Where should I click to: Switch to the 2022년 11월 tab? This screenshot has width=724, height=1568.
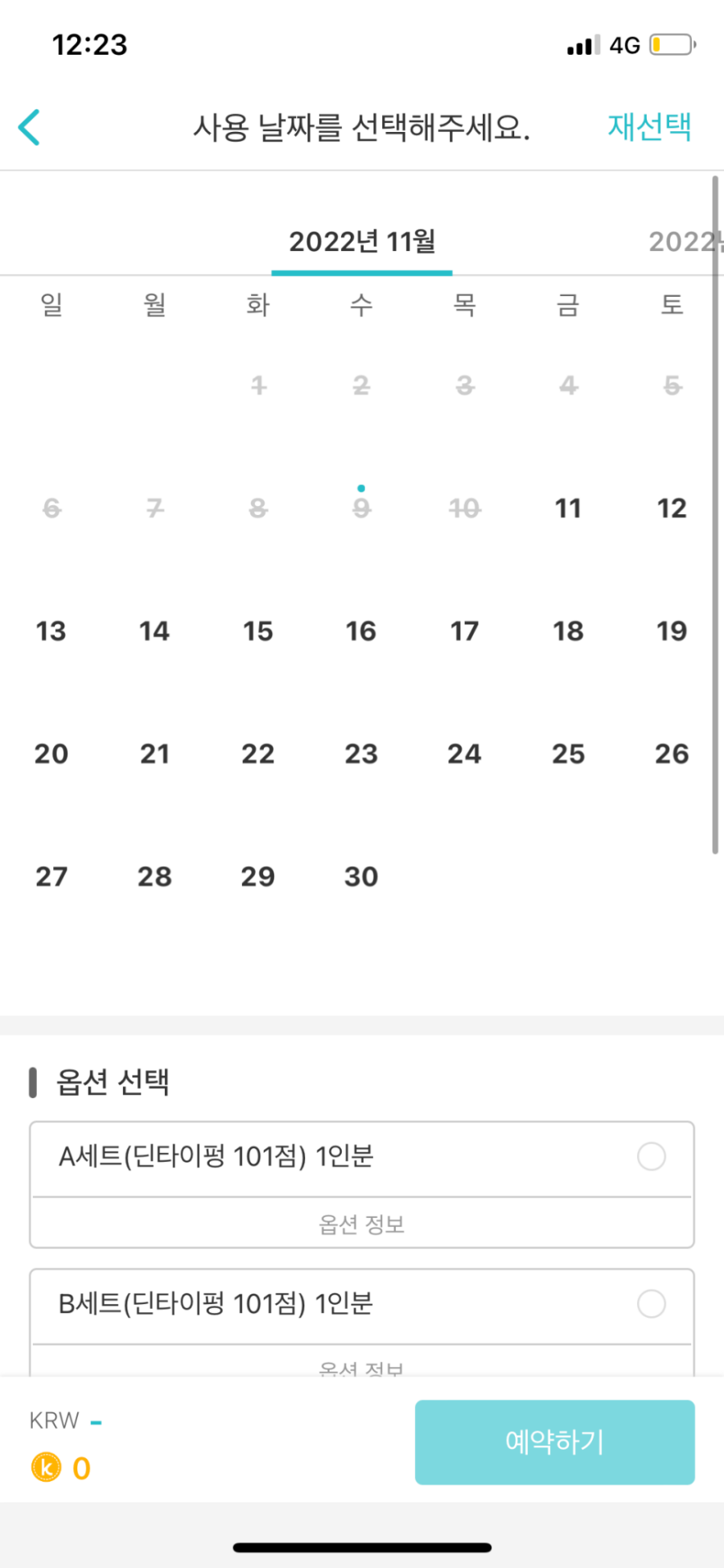[362, 241]
